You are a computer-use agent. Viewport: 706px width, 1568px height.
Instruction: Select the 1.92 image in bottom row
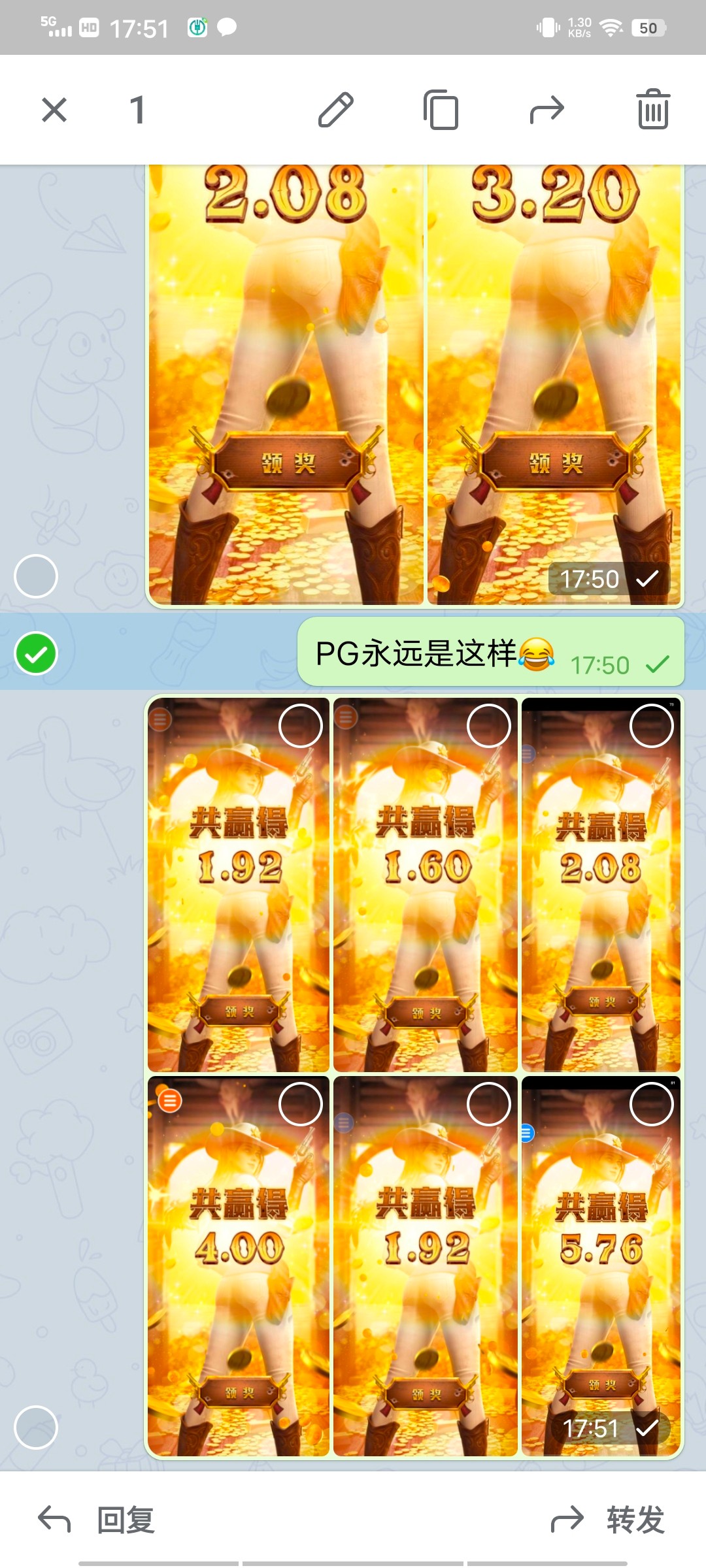tap(488, 1104)
